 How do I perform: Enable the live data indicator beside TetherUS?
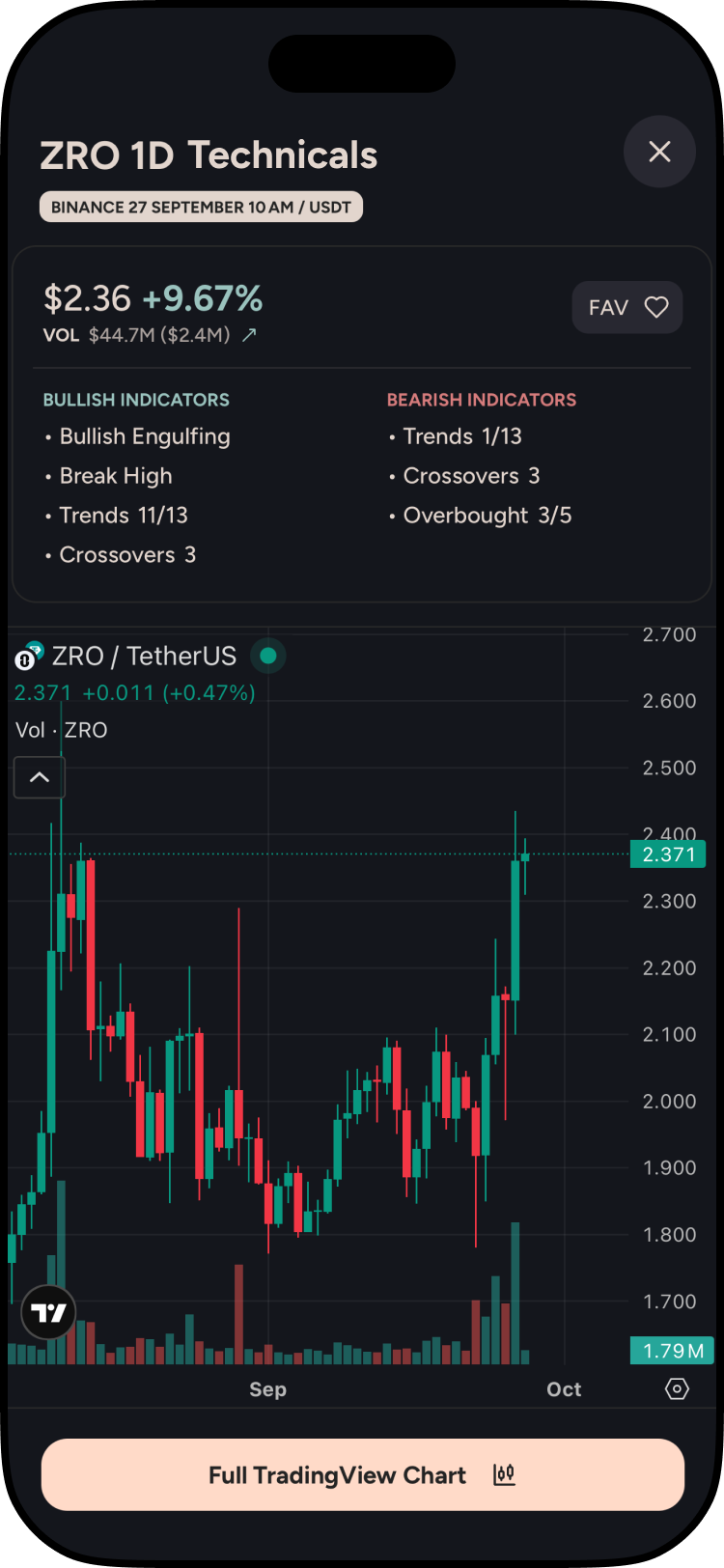(268, 656)
